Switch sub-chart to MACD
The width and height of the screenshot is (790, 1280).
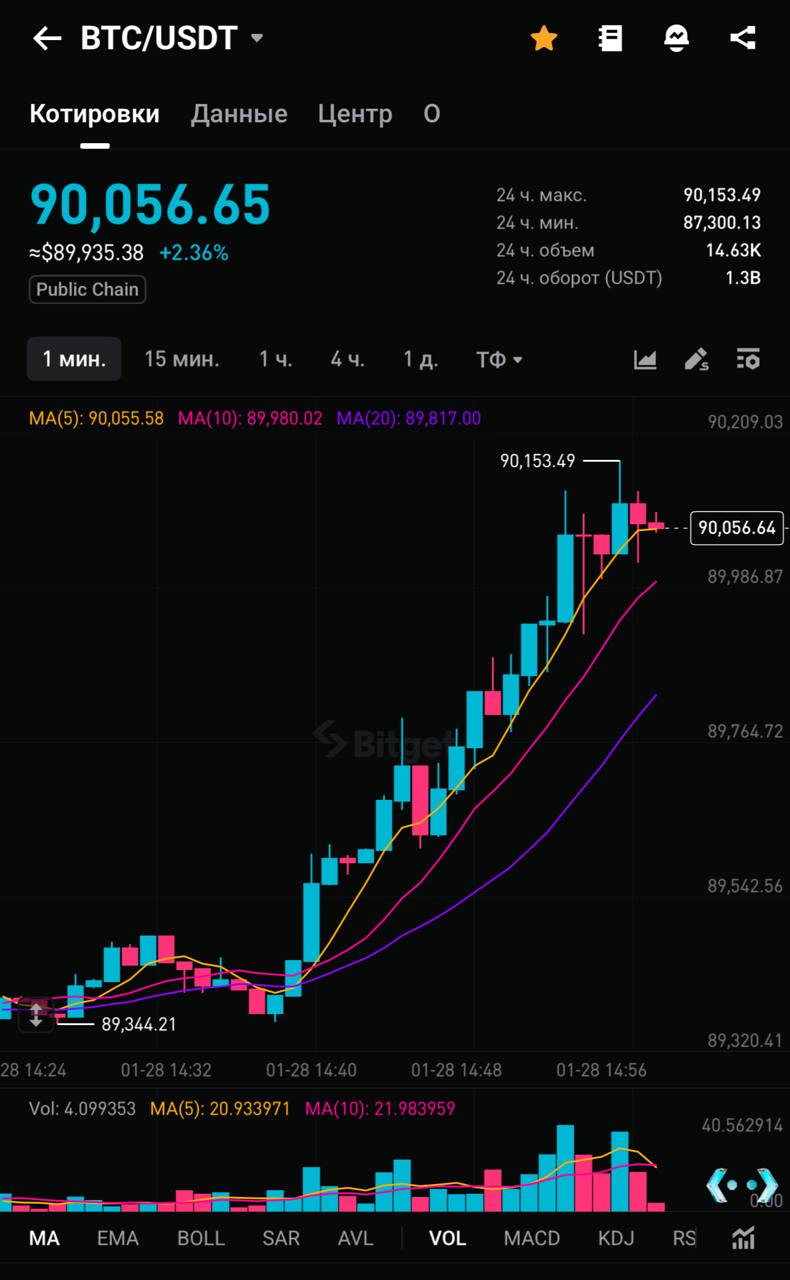tap(531, 1238)
